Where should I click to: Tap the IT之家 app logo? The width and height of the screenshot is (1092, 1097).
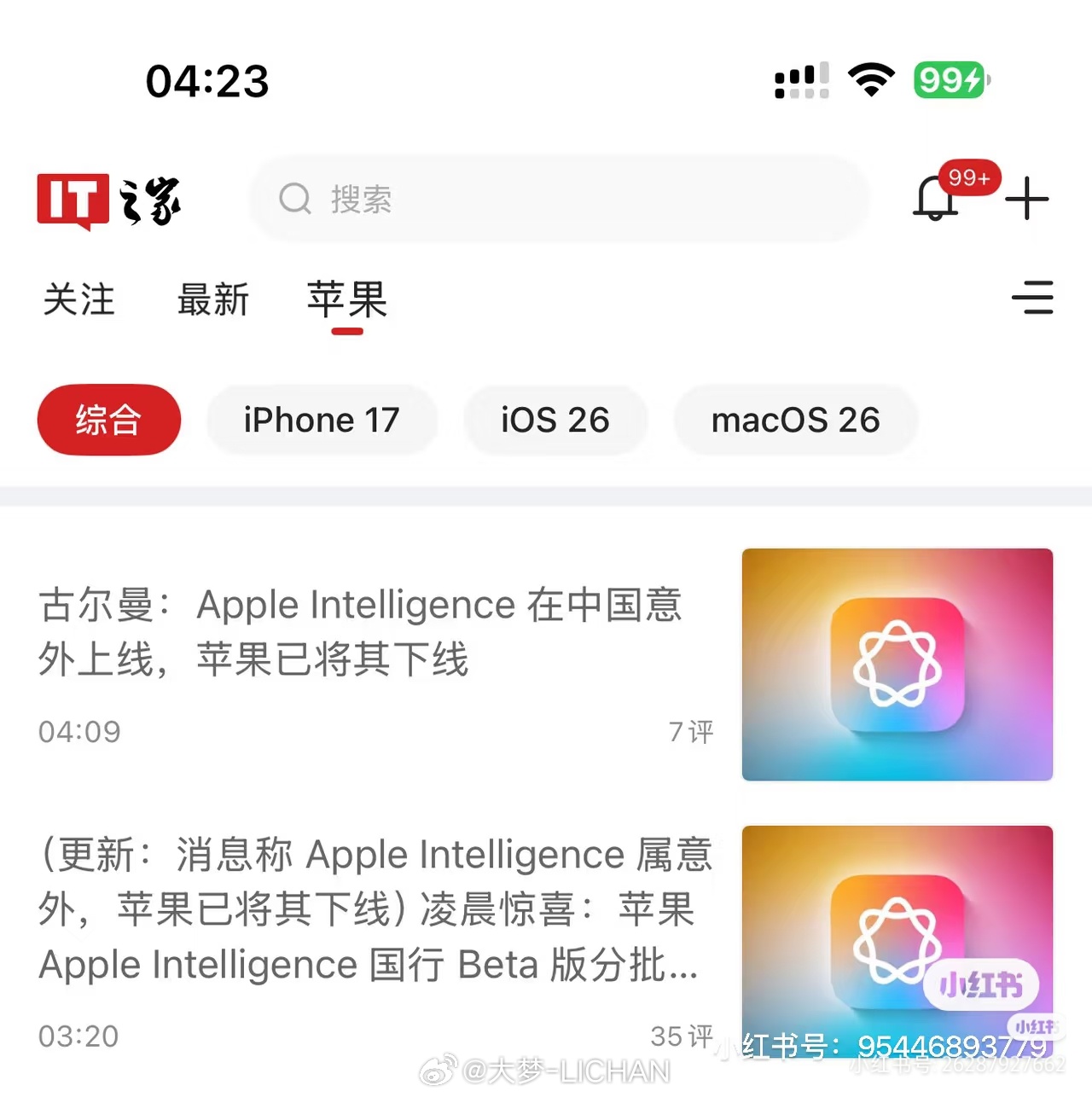point(111,200)
